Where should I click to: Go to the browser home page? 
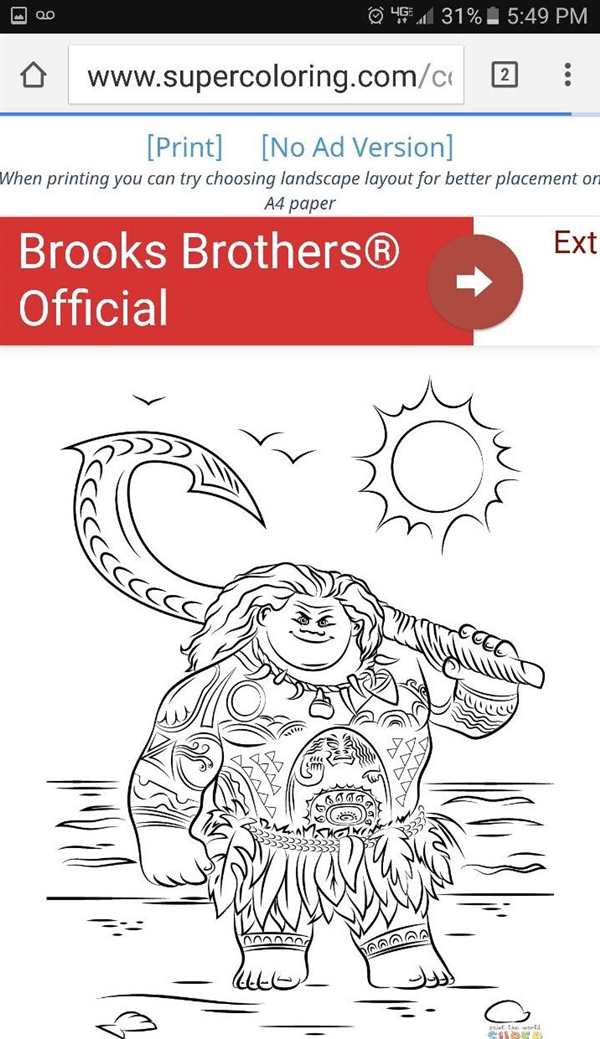(33, 76)
